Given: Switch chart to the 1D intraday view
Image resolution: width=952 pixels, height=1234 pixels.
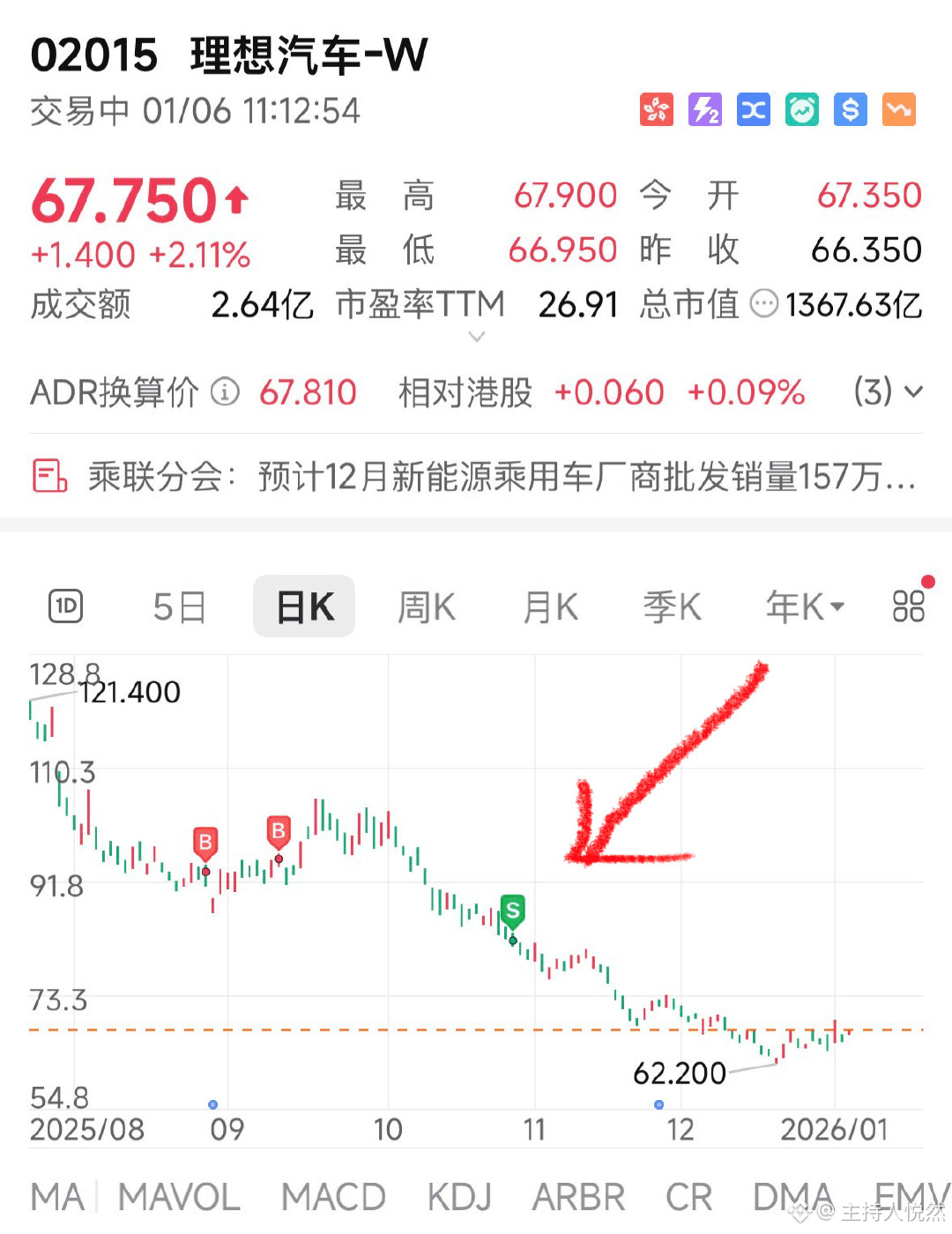Looking at the screenshot, I should coord(65,606).
